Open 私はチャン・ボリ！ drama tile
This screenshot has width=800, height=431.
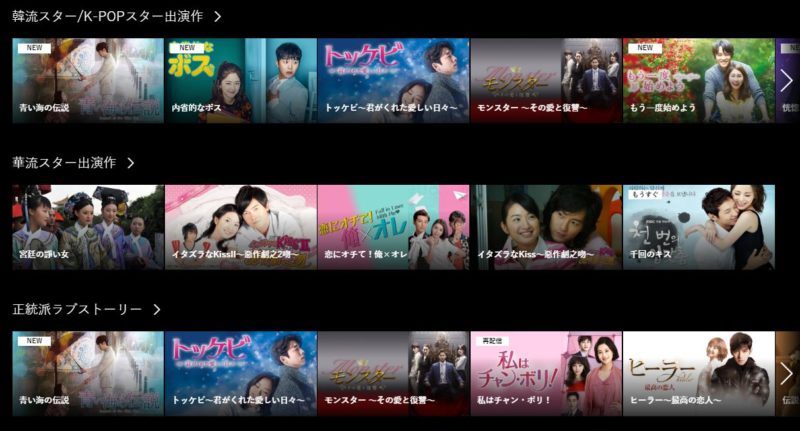point(546,373)
